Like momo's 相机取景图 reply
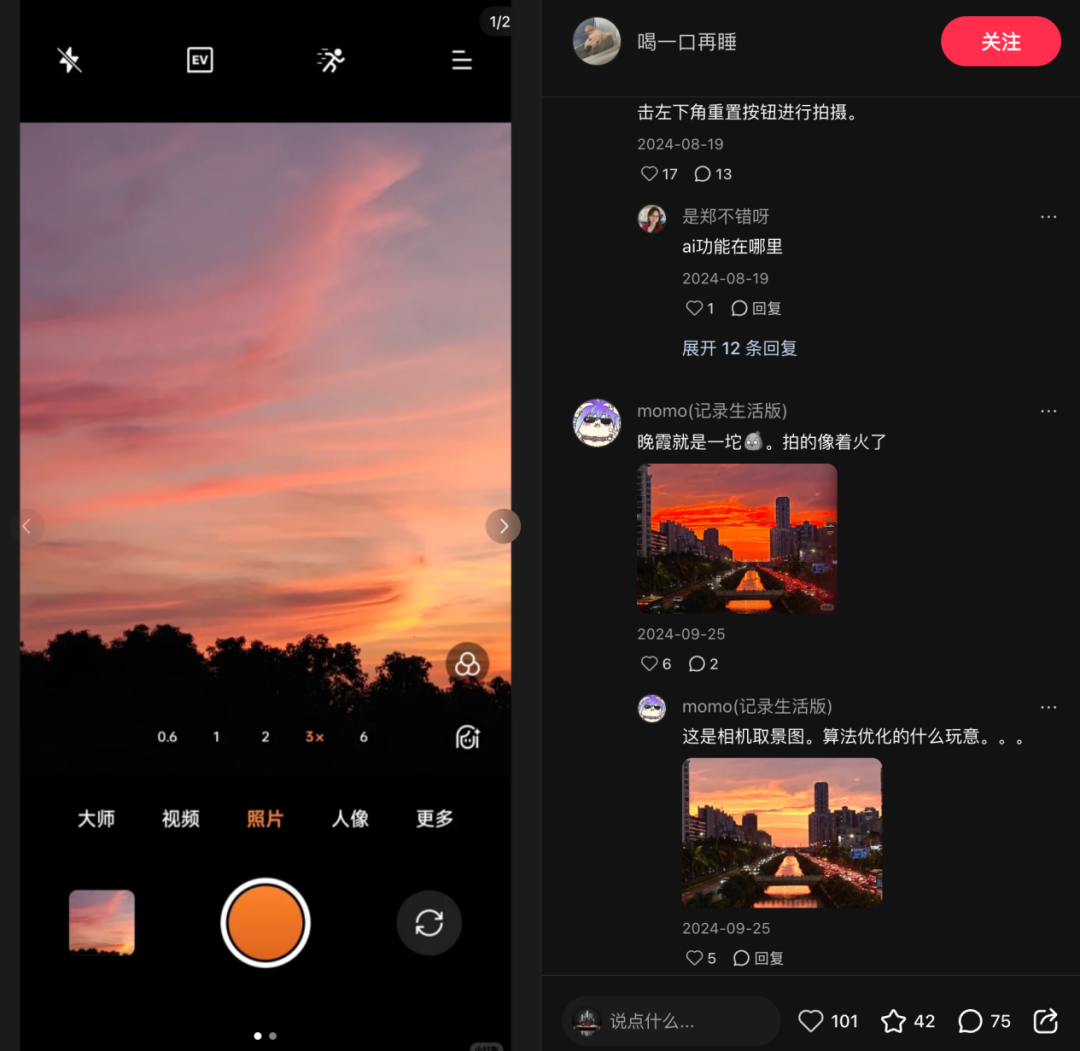Image resolution: width=1080 pixels, height=1051 pixels. pos(695,958)
